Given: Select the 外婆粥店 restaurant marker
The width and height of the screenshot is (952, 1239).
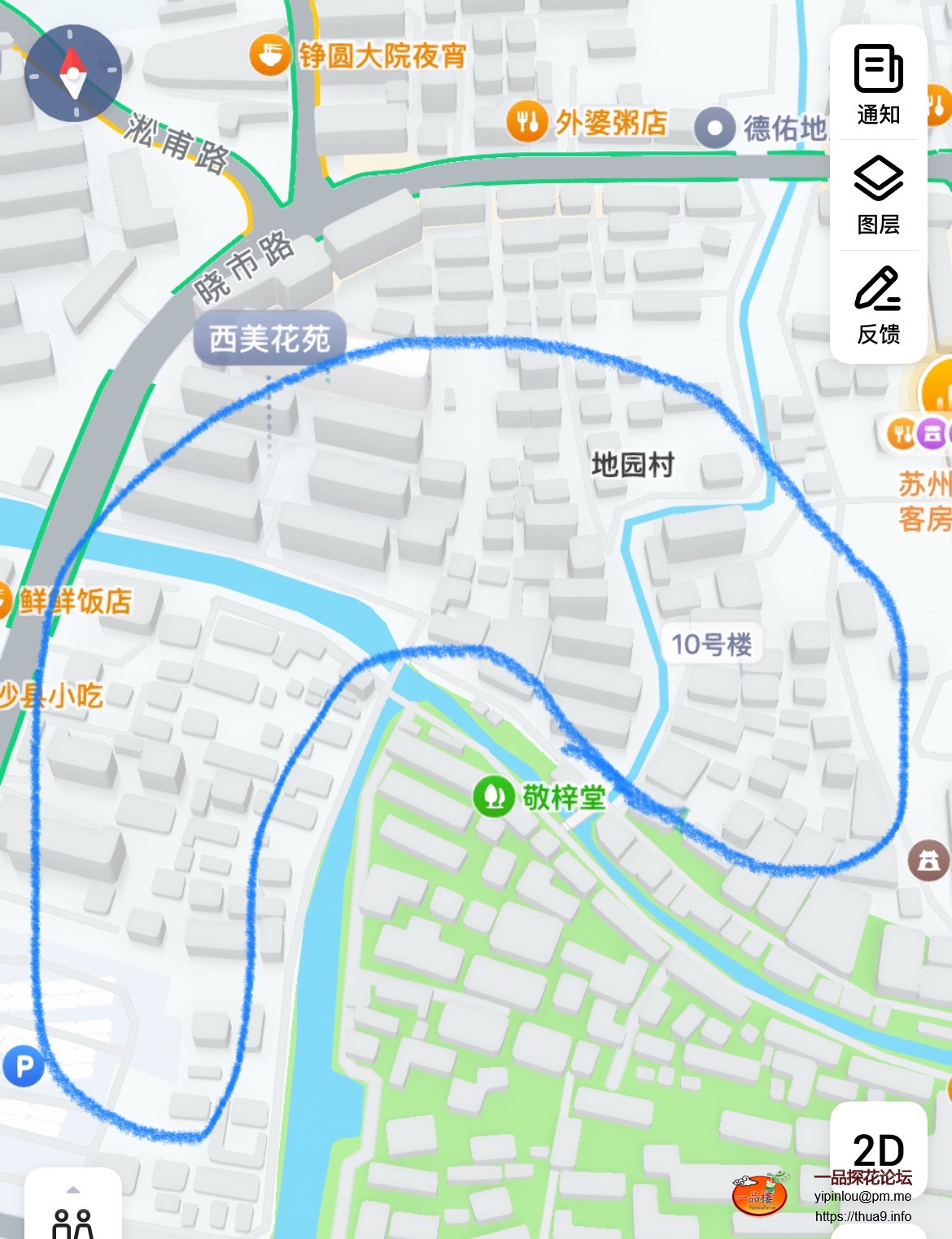Looking at the screenshot, I should tap(526, 122).
